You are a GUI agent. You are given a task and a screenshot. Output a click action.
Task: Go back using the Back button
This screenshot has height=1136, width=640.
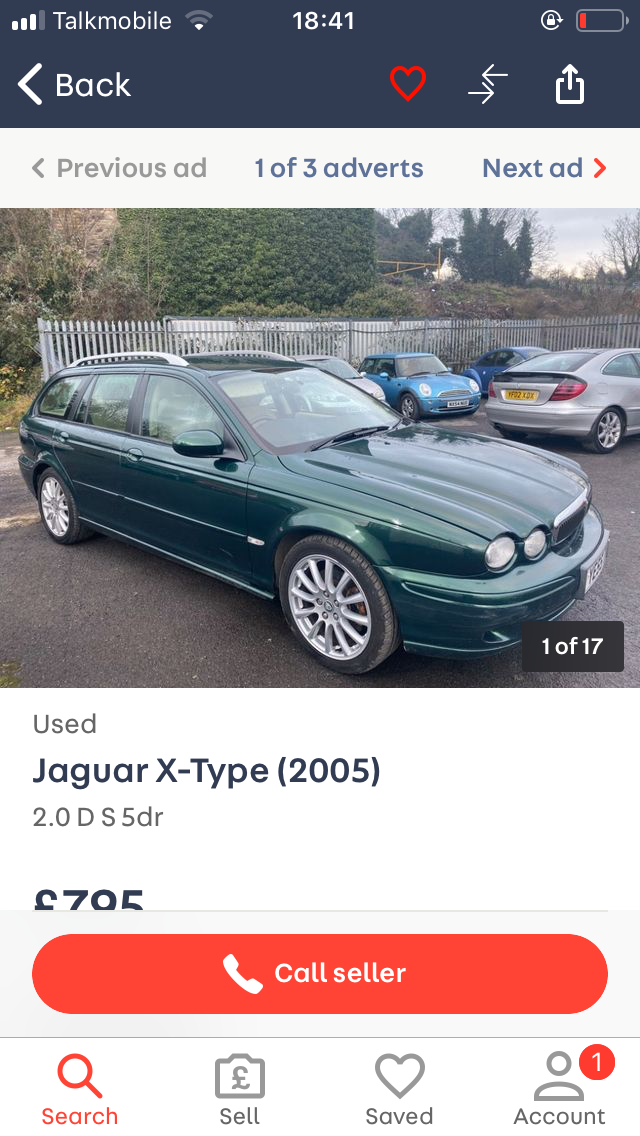pos(75,85)
